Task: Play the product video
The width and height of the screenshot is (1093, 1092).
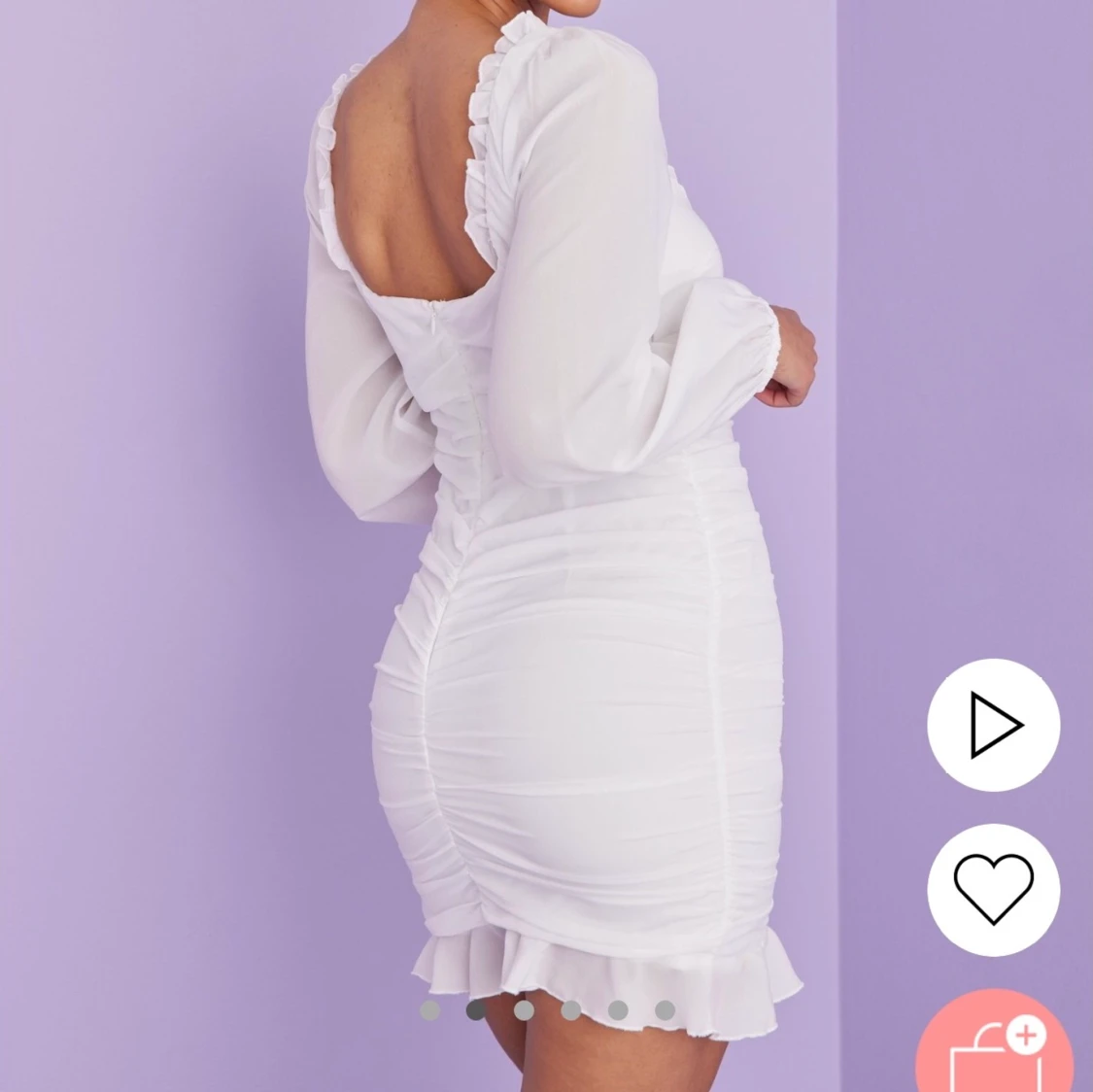Action: [993, 725]
